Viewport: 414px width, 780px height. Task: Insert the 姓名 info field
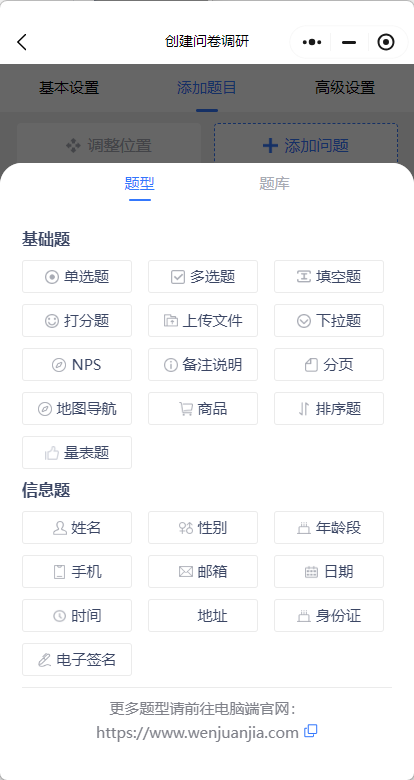[x=77, y=527]
